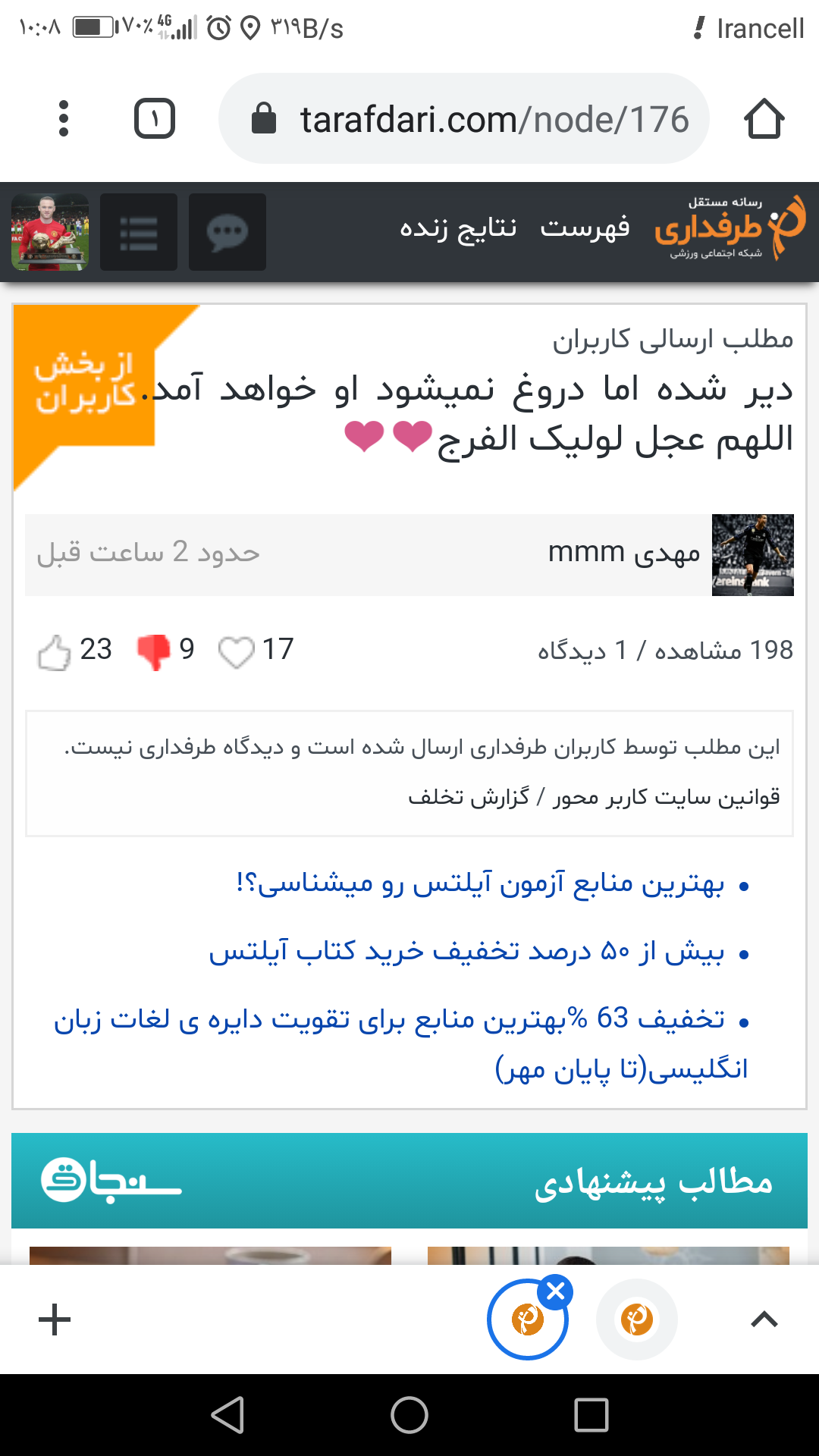Screen dimensions: 819x1456
Task: Open the browser overflow menu
Action: (64, 119)
